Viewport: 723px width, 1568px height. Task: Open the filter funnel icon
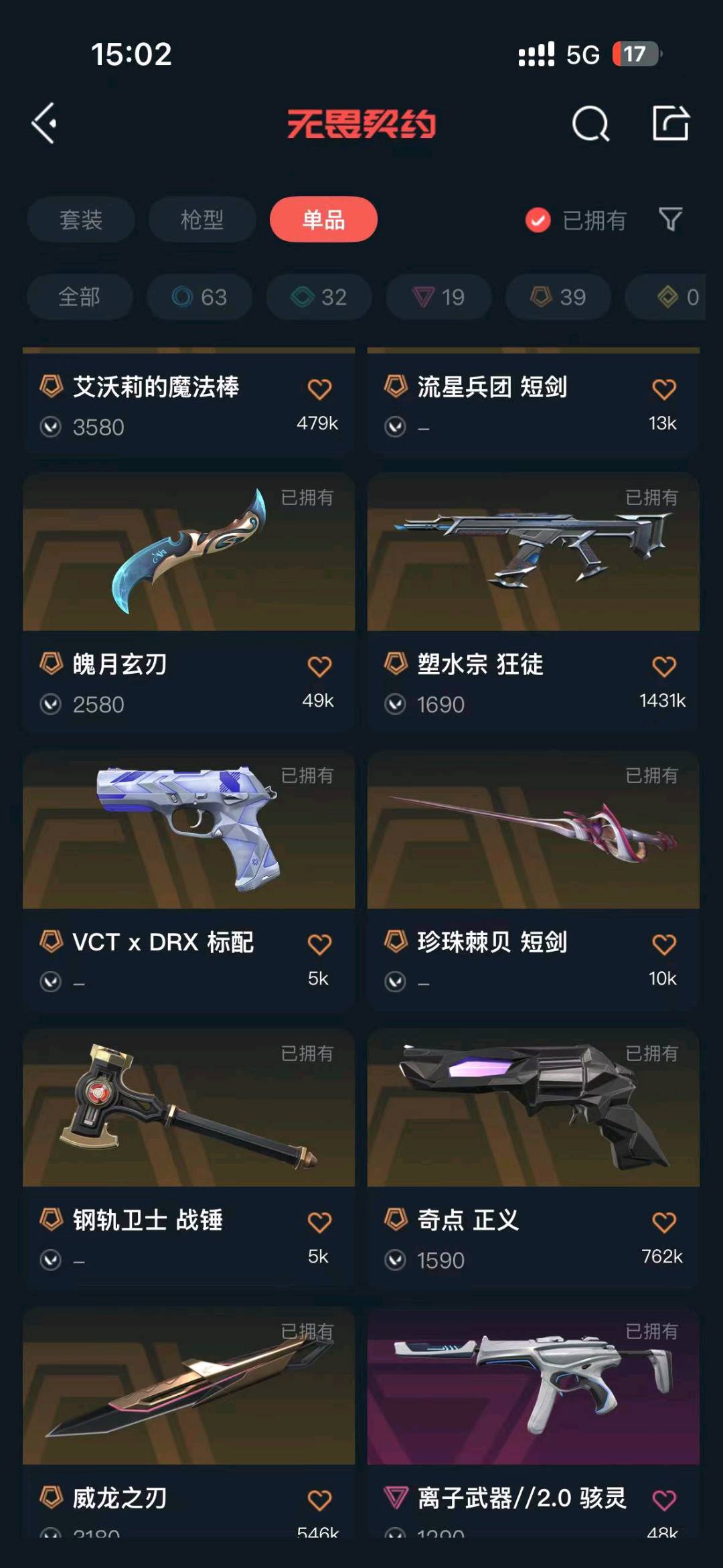point(670,219)
